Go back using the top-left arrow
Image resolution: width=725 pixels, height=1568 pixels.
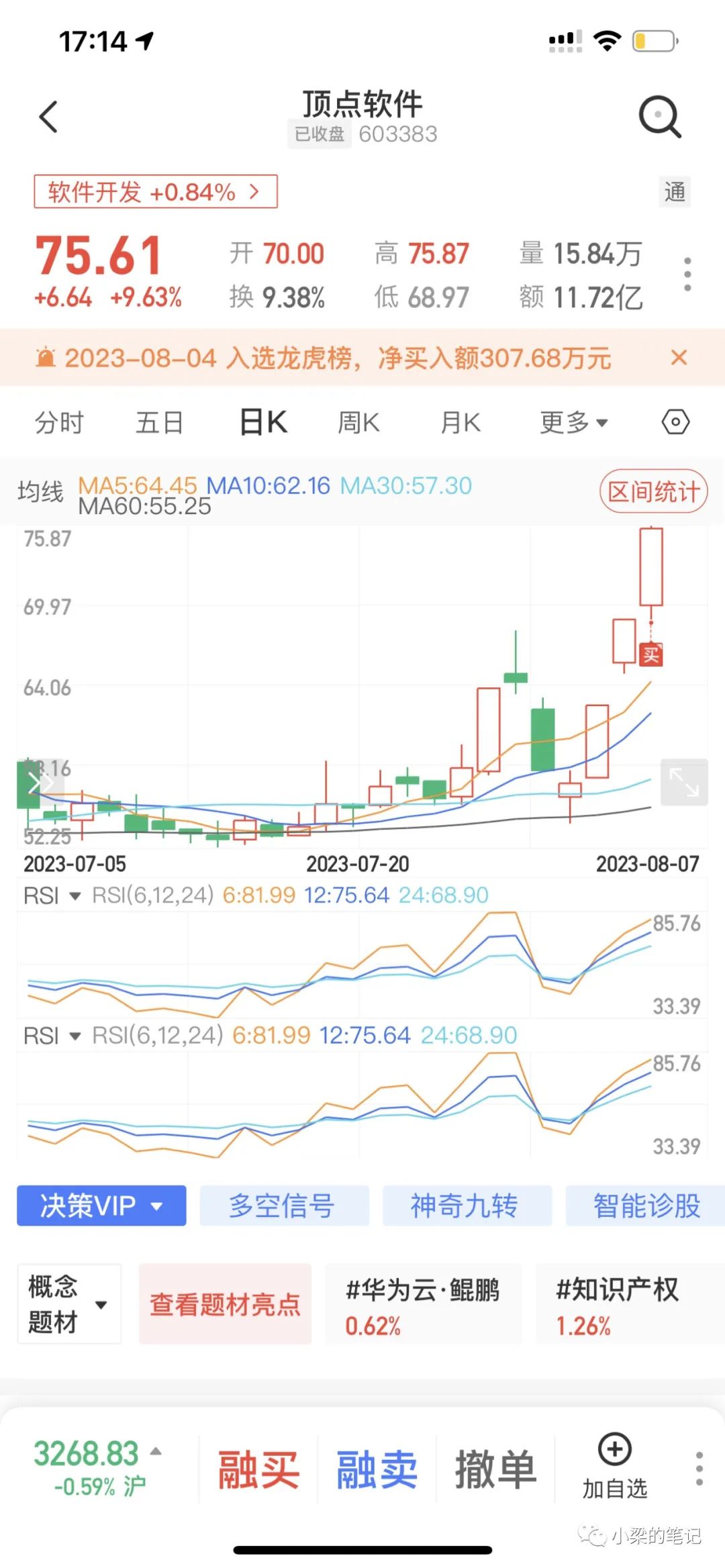pyautogui.click(x=48, y=117)
